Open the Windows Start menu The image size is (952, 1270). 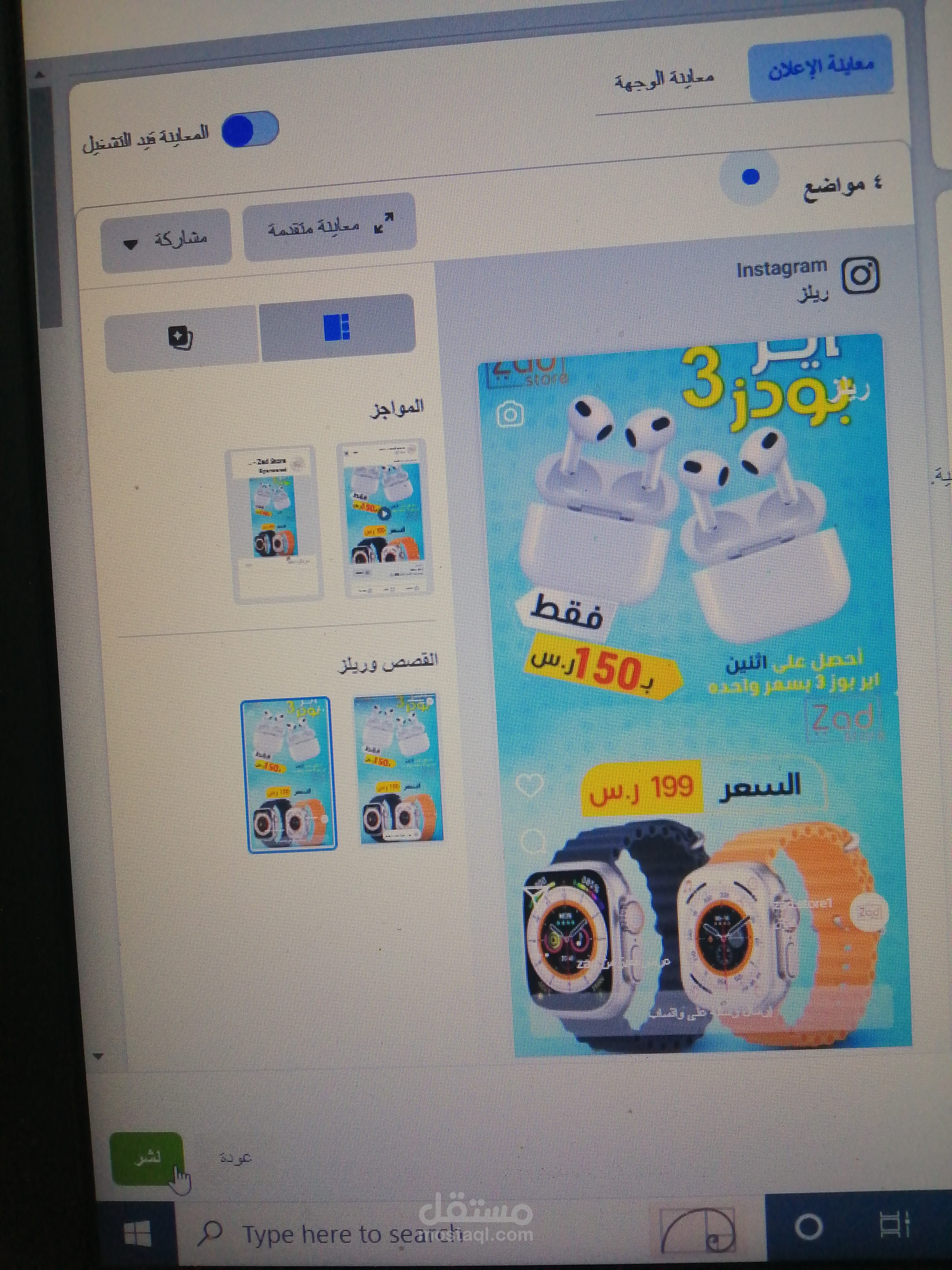(x=138, y=1233)
